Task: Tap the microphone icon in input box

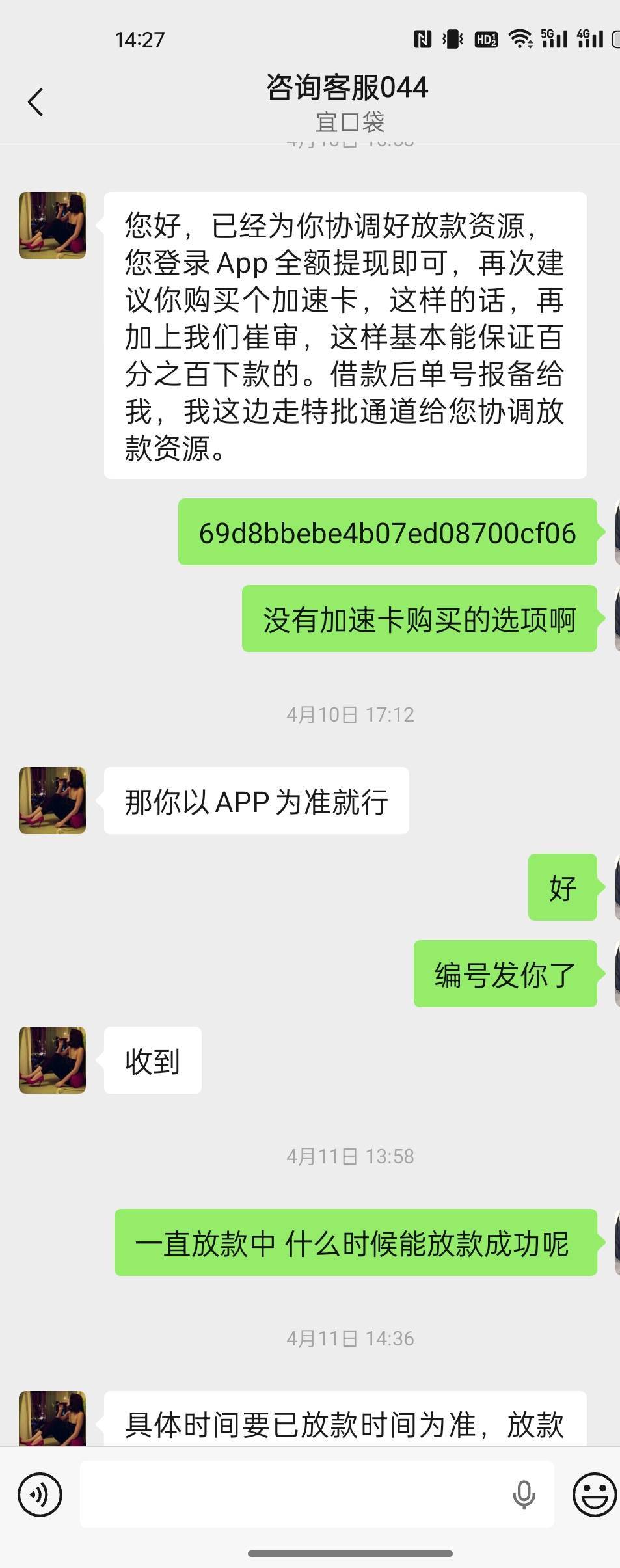Action: [524, 1494]
